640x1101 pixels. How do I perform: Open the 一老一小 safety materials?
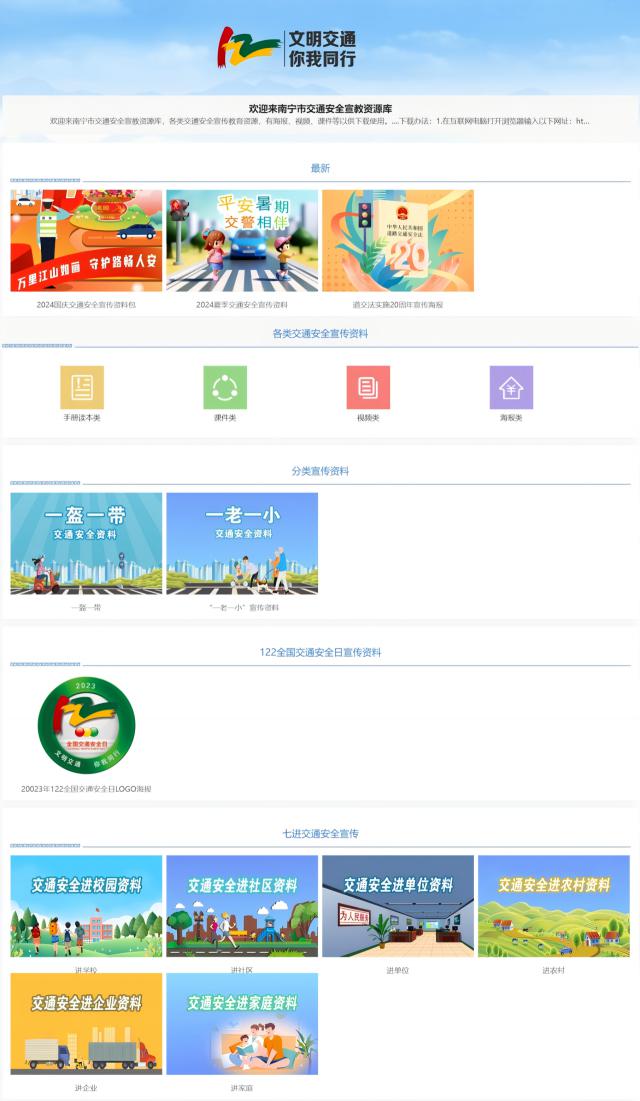click(x=242, y=543)
